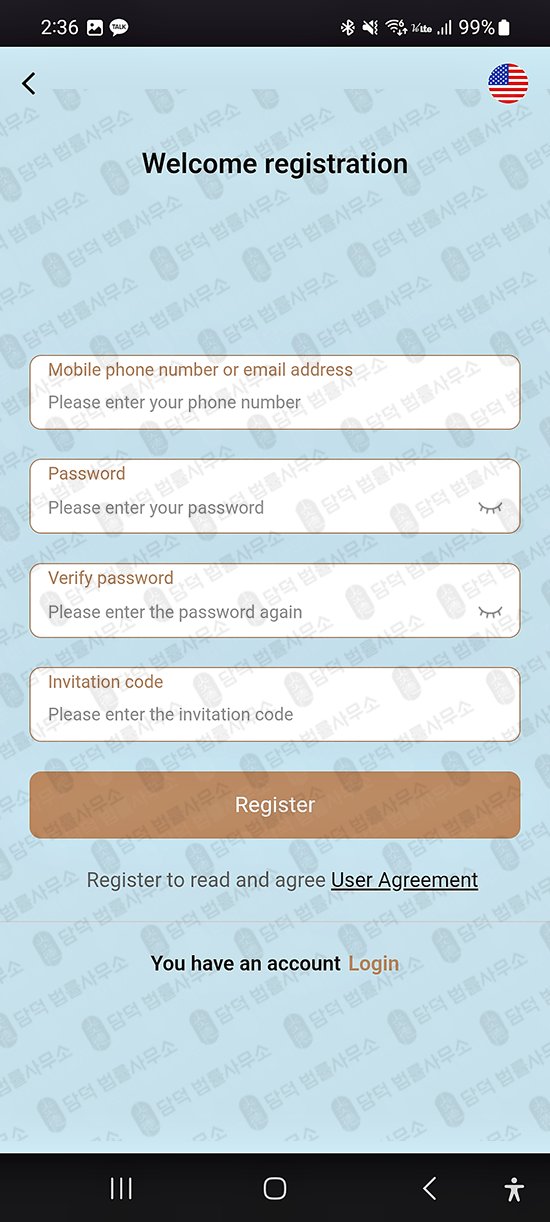The width and height of the screenshot is (550, 1222).
Task: Tap the Register button
Action: coord(275,805)
